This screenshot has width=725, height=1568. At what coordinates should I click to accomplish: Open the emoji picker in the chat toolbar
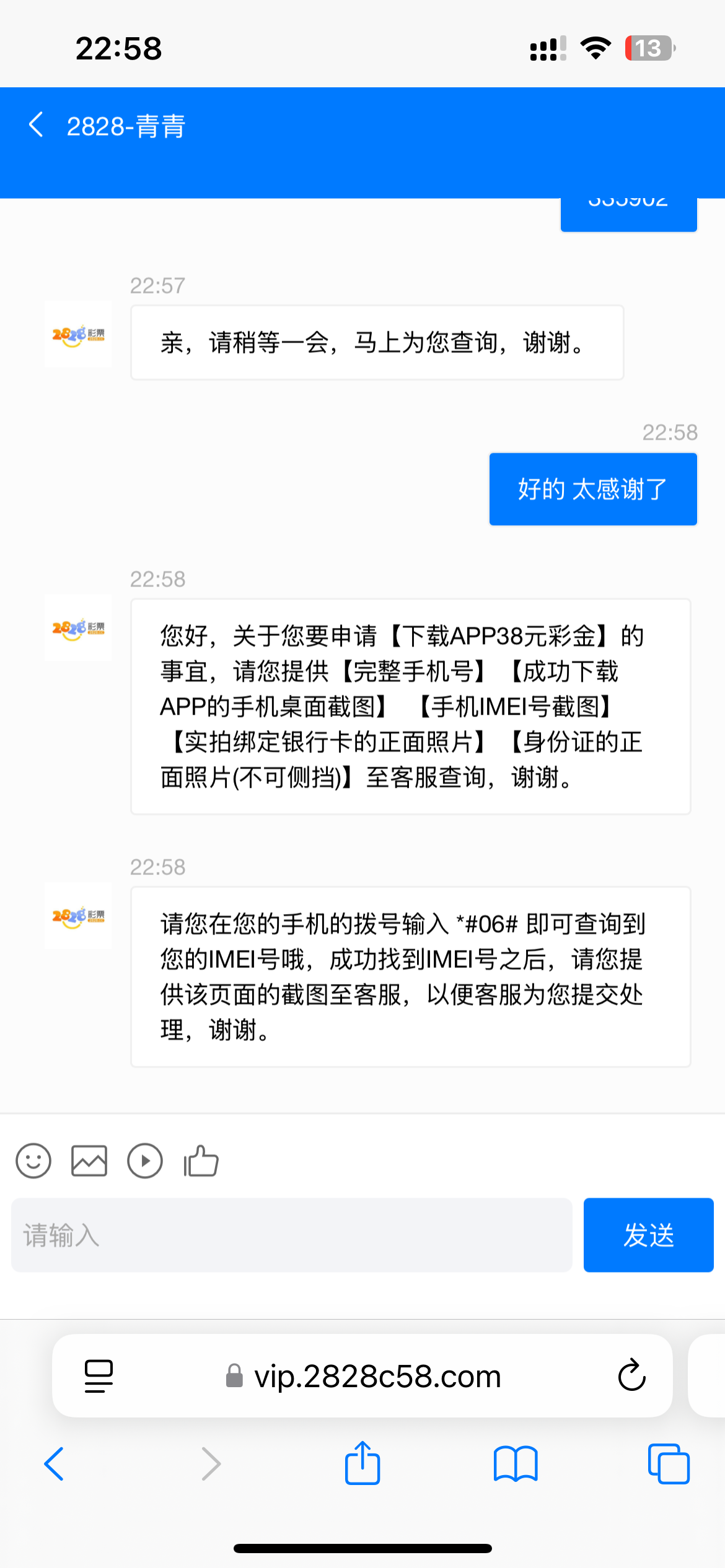pyautogui.click(x=33, y=1161)
